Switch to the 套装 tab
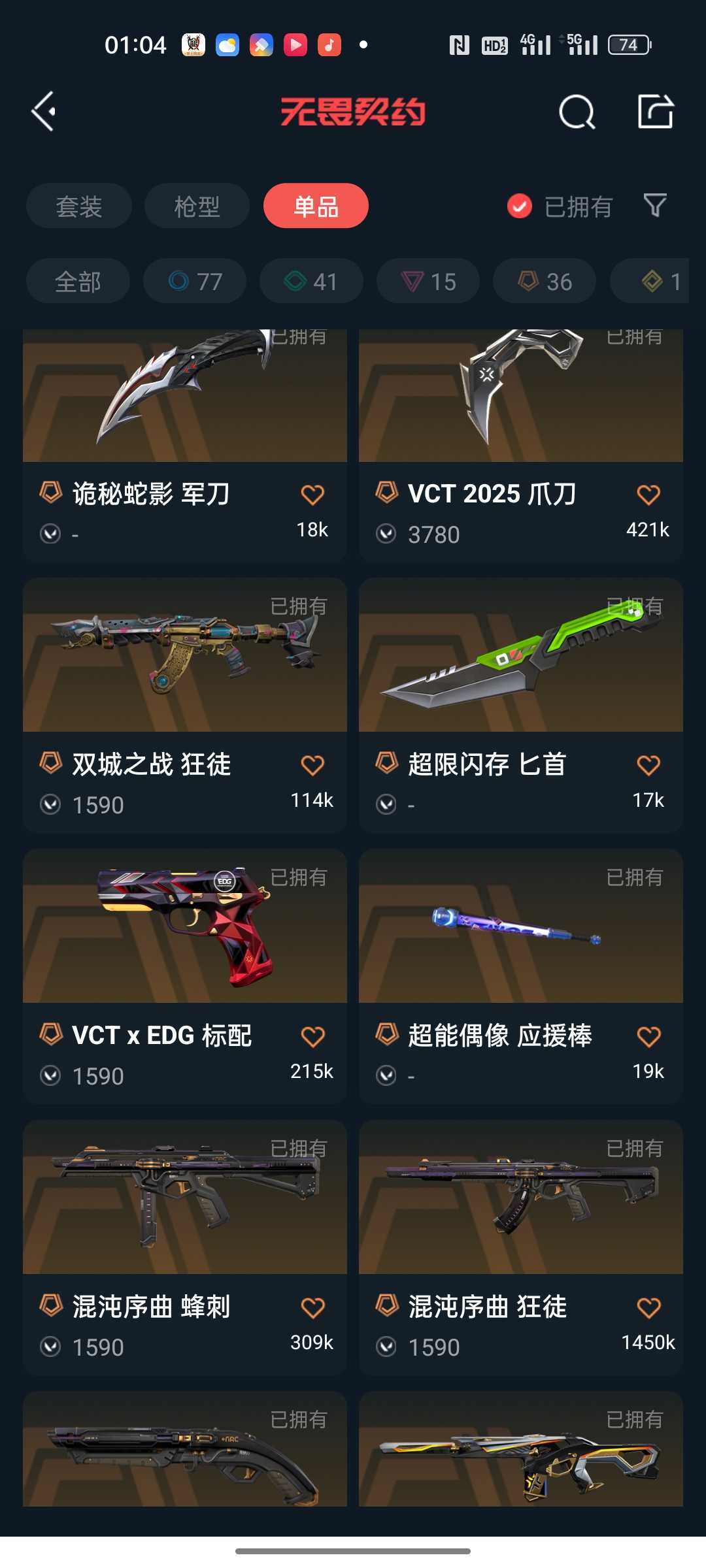The width and height of the screenshot is (706, 1568). [79, 206]
